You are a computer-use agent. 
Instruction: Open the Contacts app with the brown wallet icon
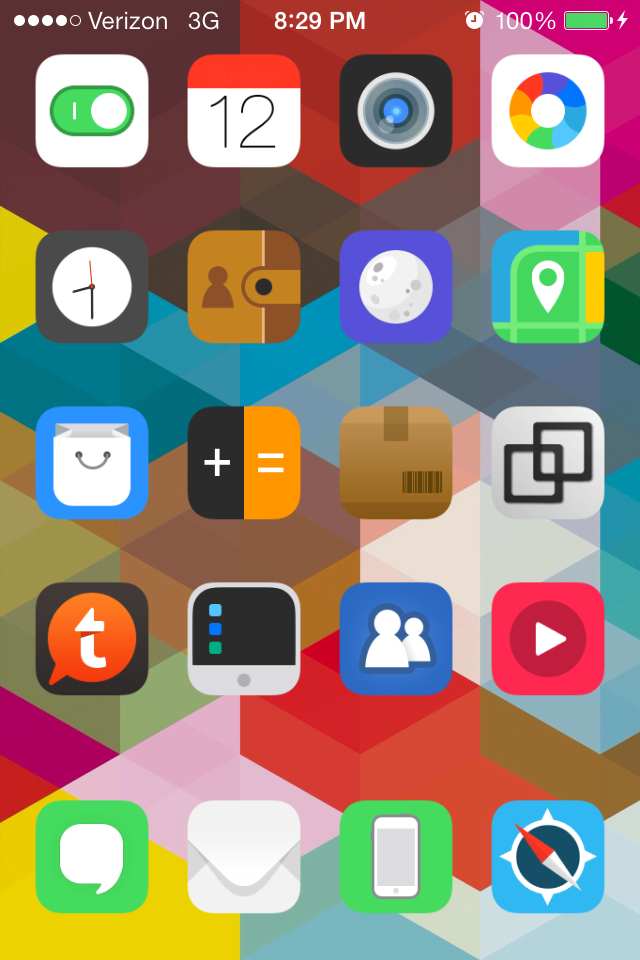(x=244, y=287)
